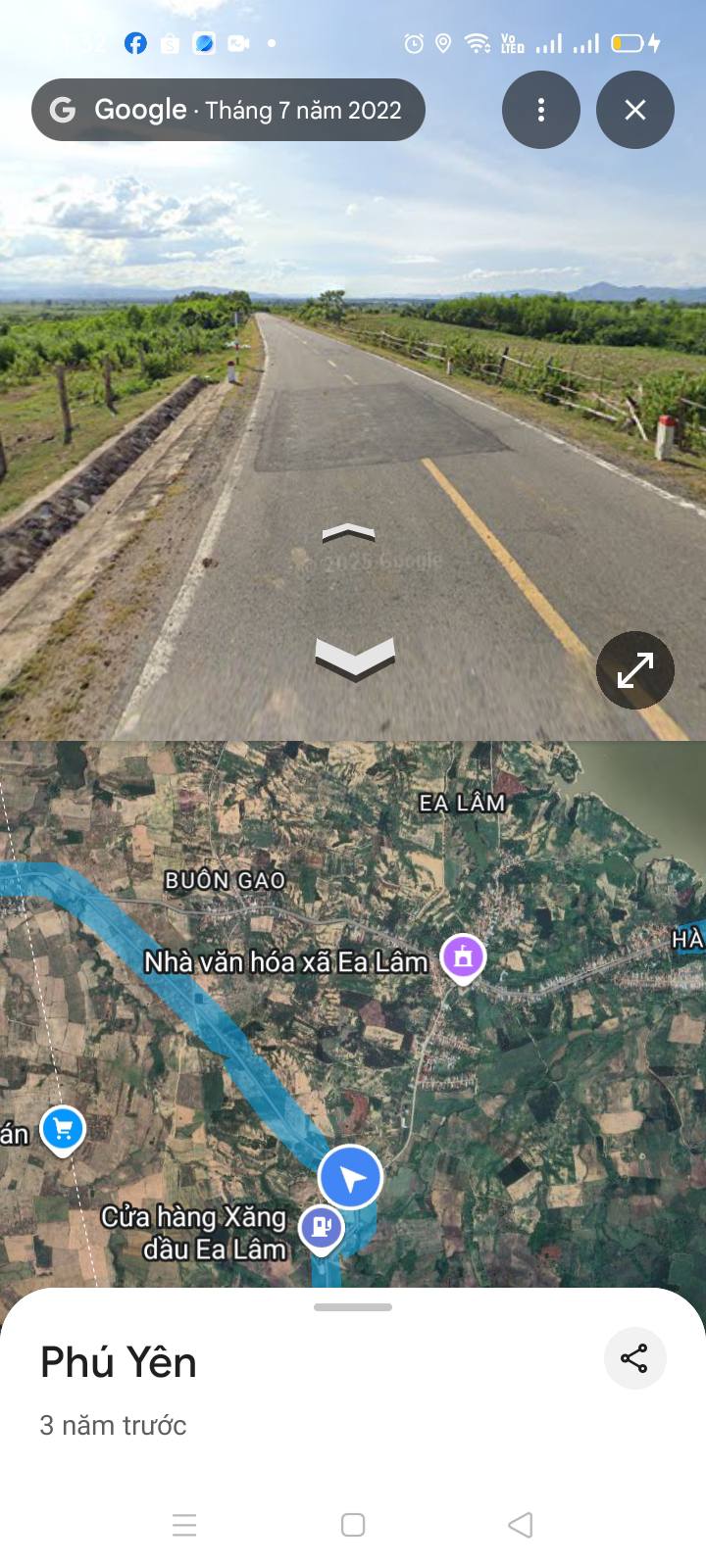Screen dimensions: 706x1568
Task: Go back using system navigation
Action: click(521, 1525)
